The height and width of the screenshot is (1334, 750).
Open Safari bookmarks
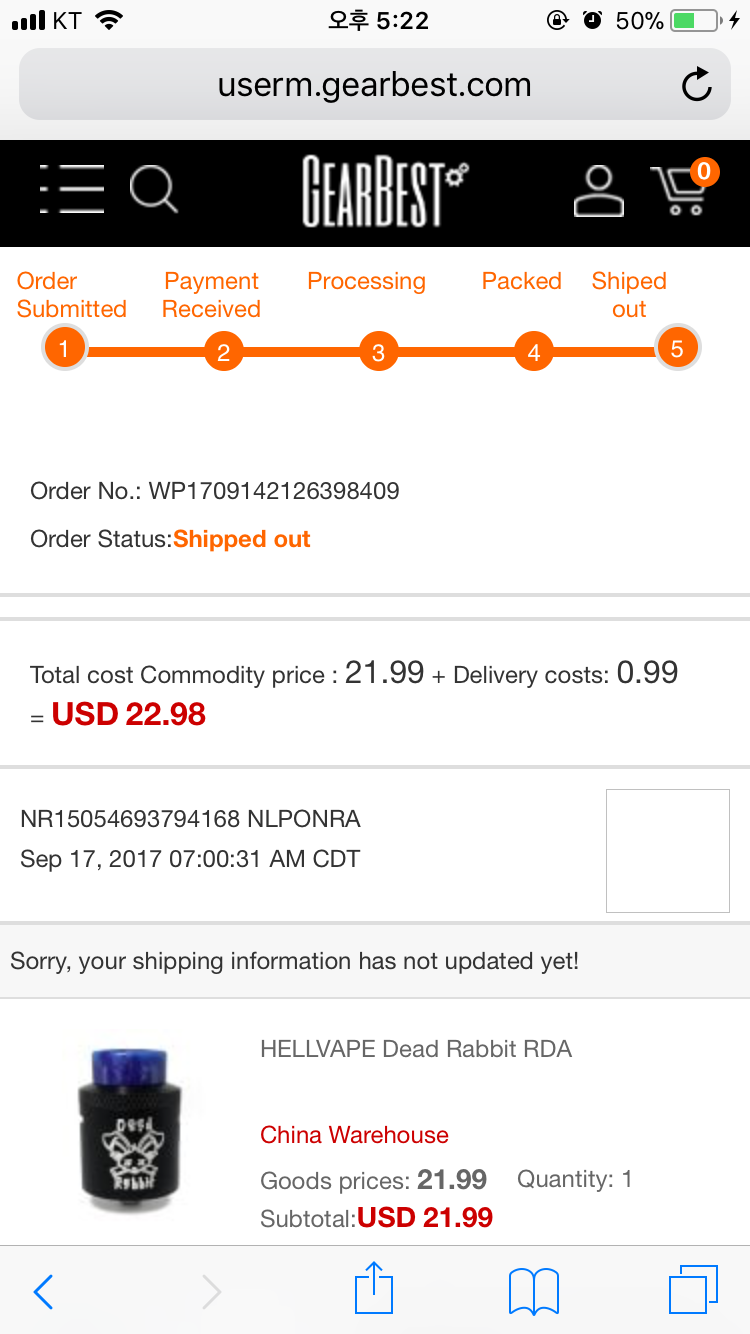pyautogui.click(x=533, y=1291)
